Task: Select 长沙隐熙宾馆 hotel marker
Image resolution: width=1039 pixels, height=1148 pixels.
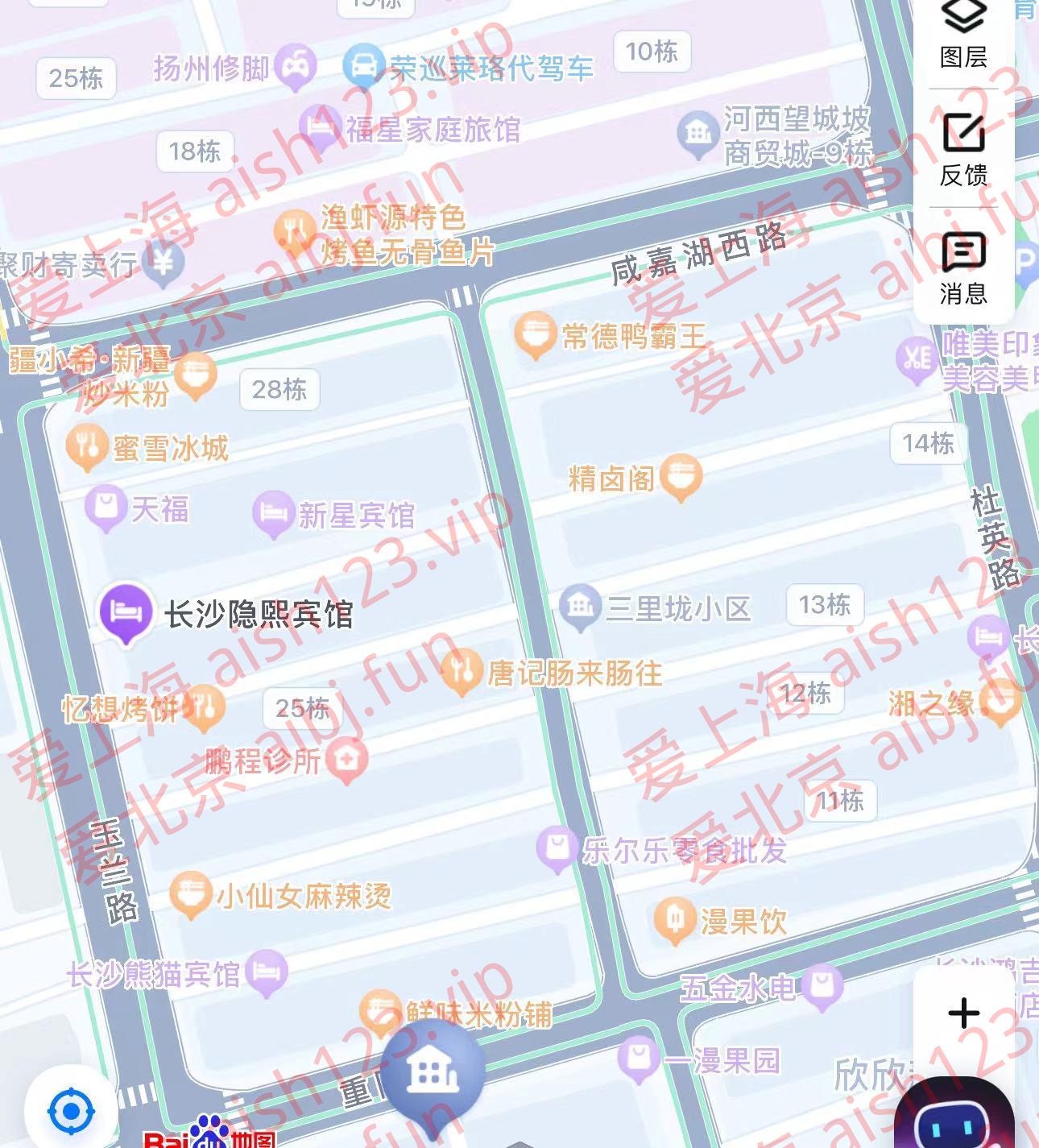Action: pyautogui.click(x=126, y=613)
